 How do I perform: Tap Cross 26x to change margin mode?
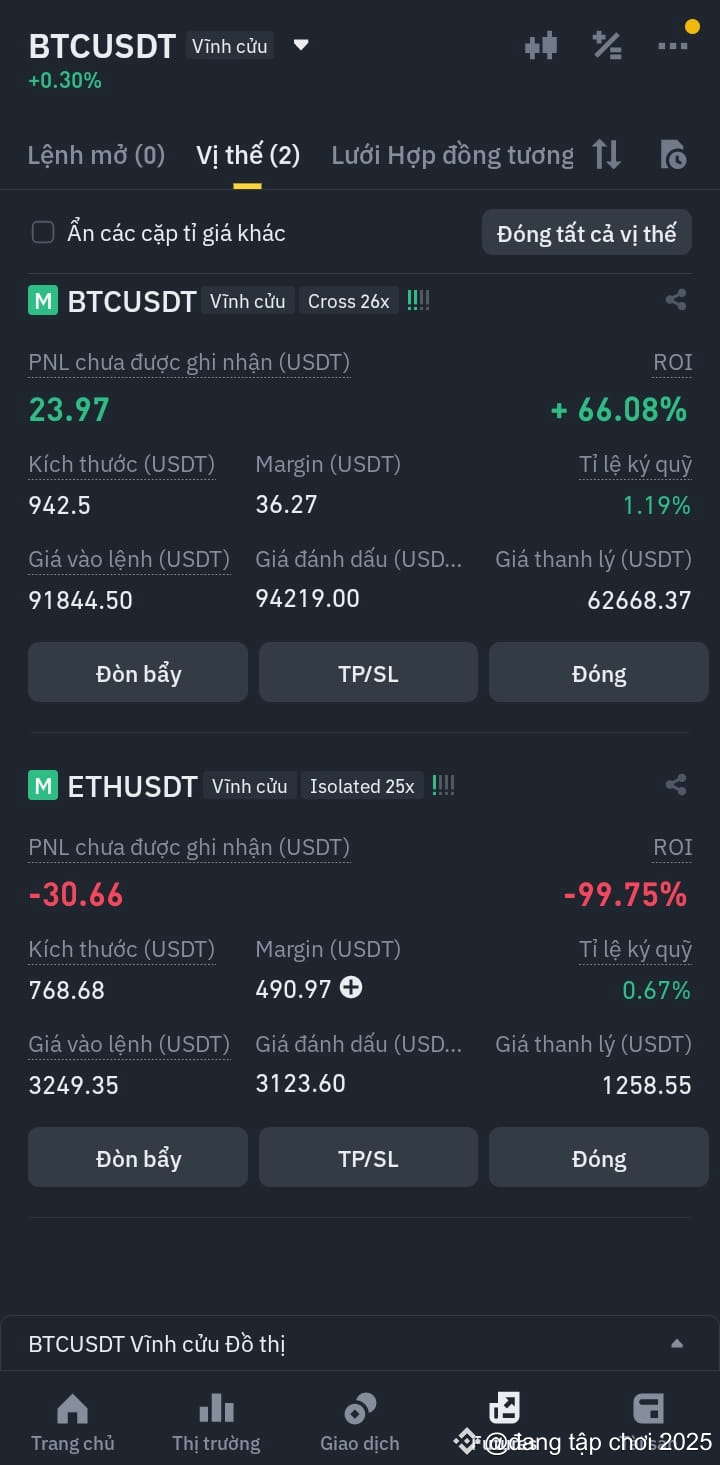click(x=349, y=300)
